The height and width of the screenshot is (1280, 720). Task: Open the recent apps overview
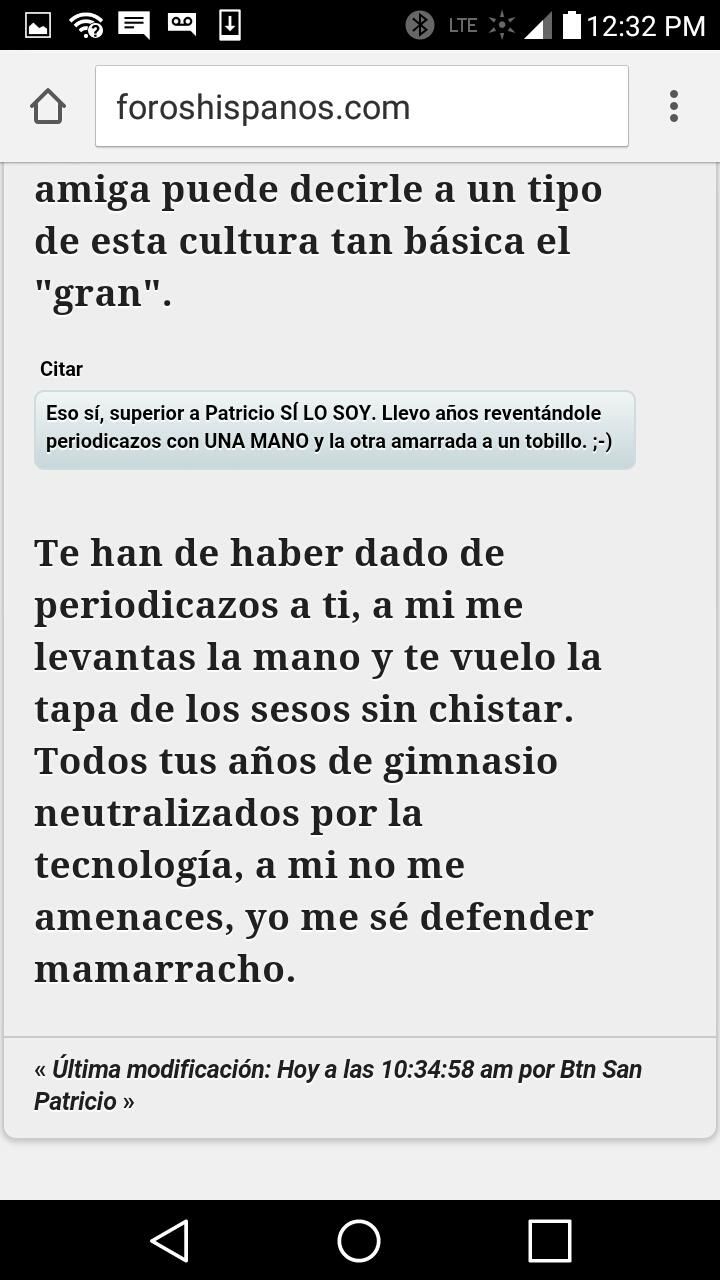549,1240
